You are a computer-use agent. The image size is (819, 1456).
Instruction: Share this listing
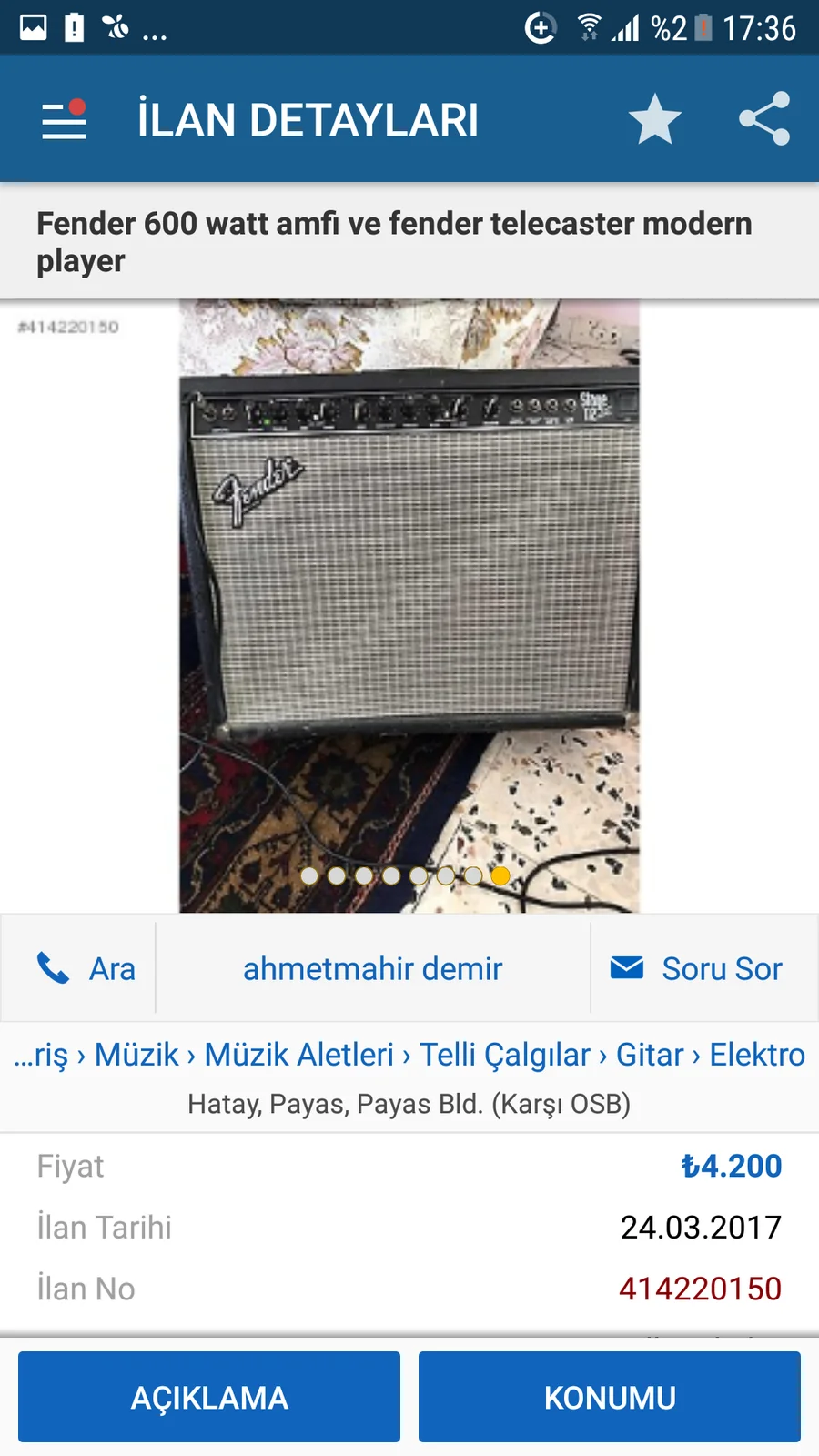(x=764, y=119)
